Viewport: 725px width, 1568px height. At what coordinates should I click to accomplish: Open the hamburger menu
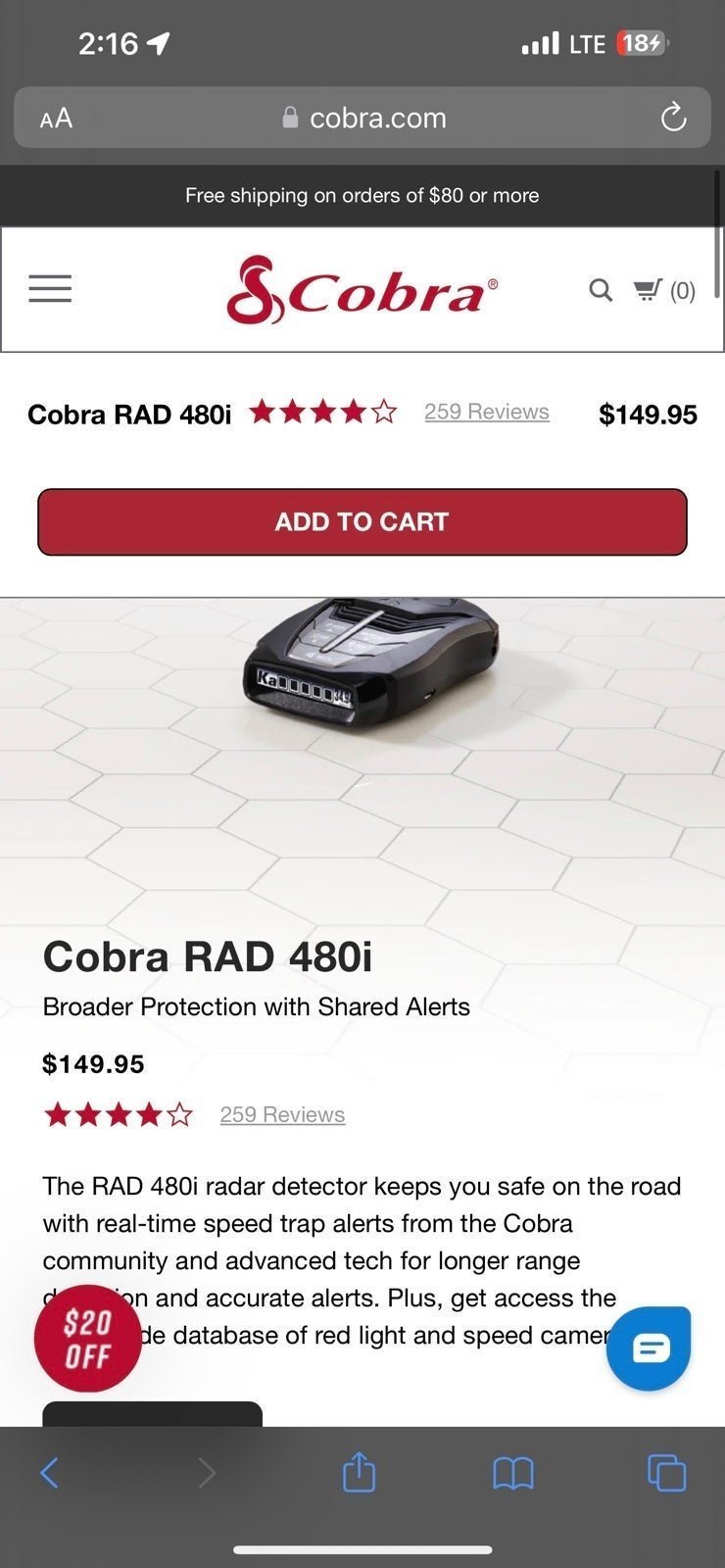50,288
